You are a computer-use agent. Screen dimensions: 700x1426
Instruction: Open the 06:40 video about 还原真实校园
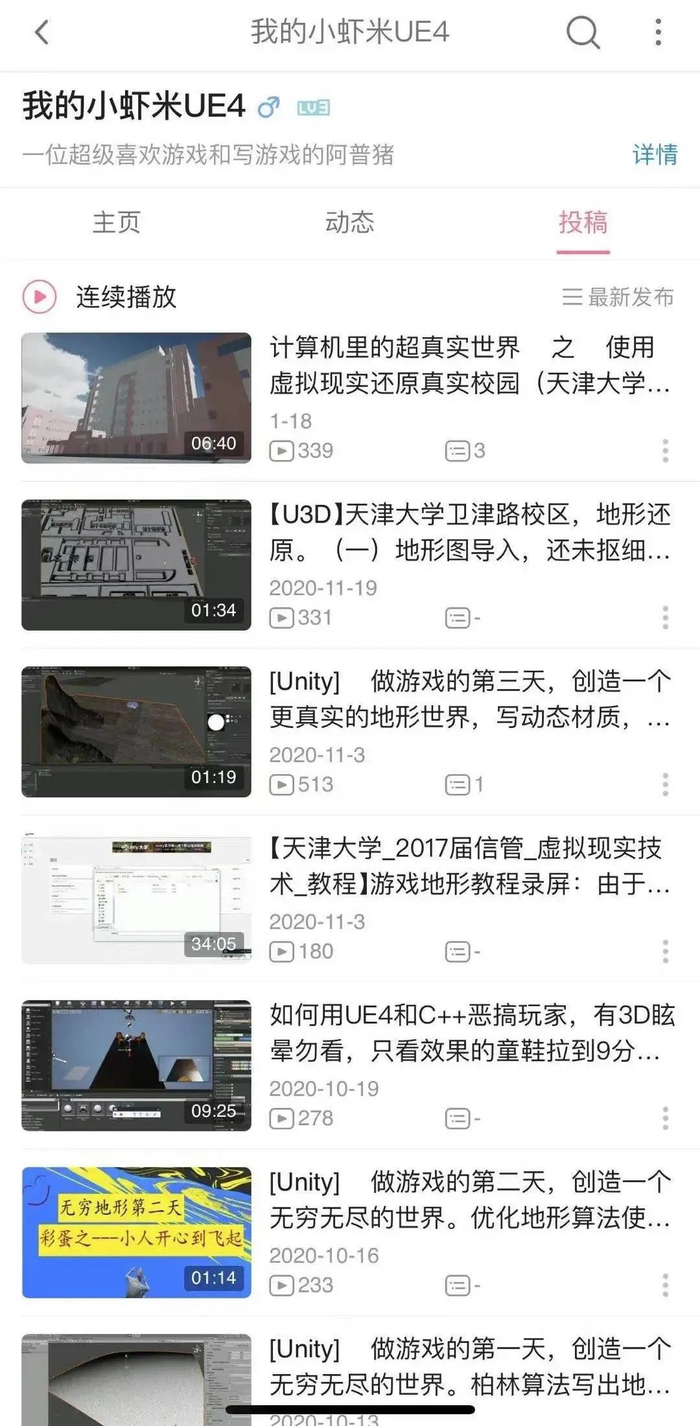[x=136, y=398]
